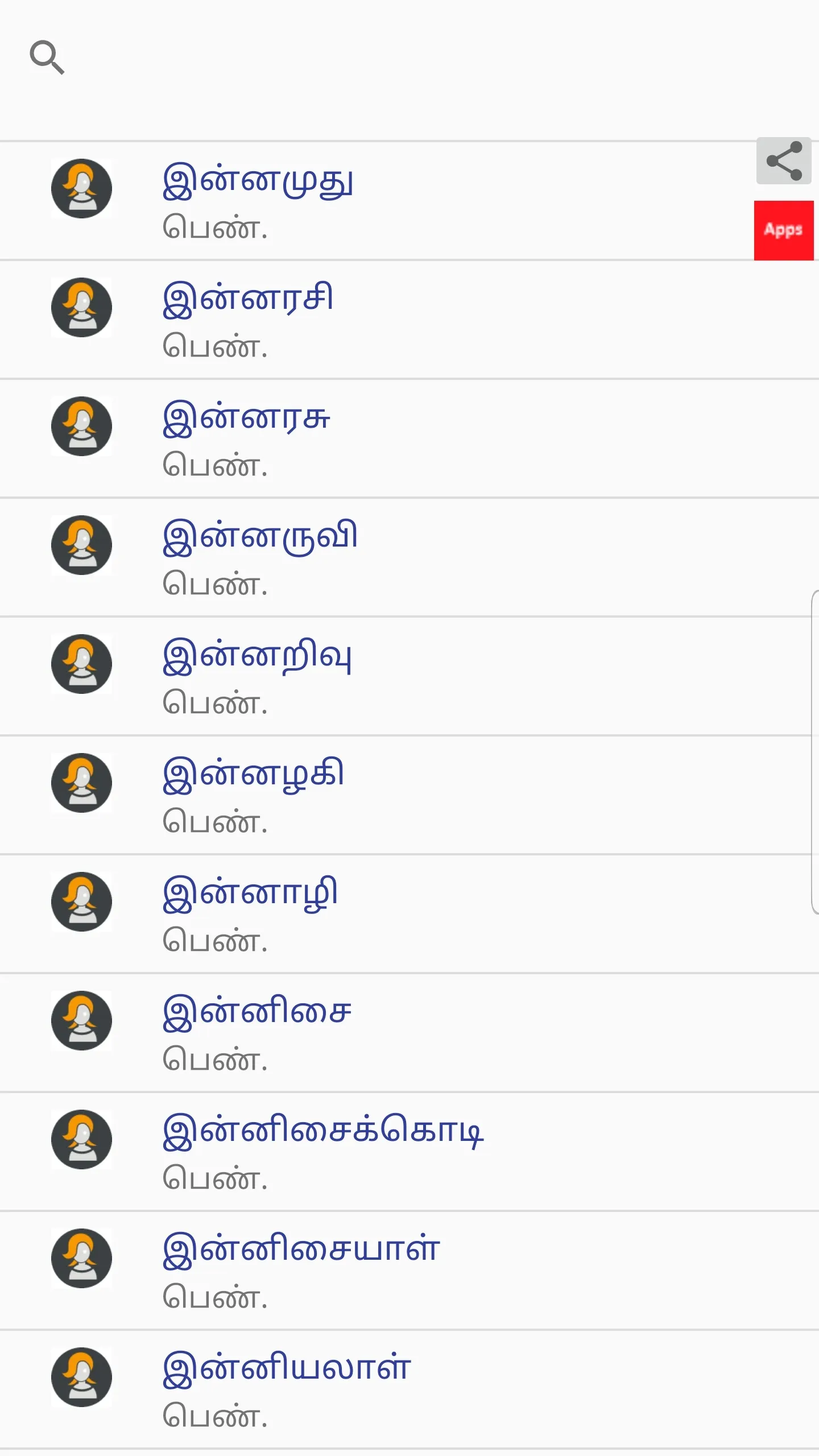819x1456 pixels.
Task: Share using the share icon
Action: [784, 161]
